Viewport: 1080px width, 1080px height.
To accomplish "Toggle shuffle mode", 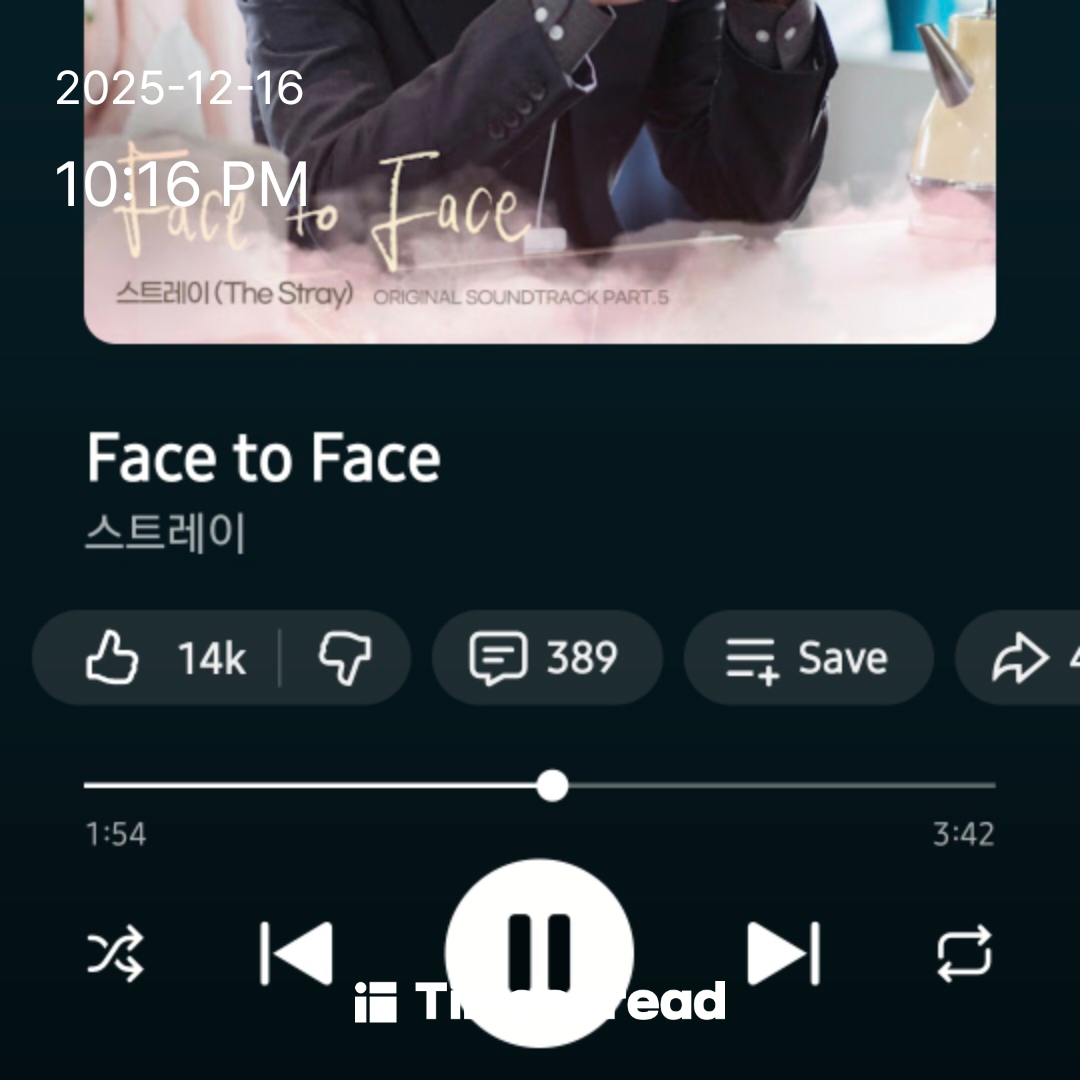I will [115, 953].
